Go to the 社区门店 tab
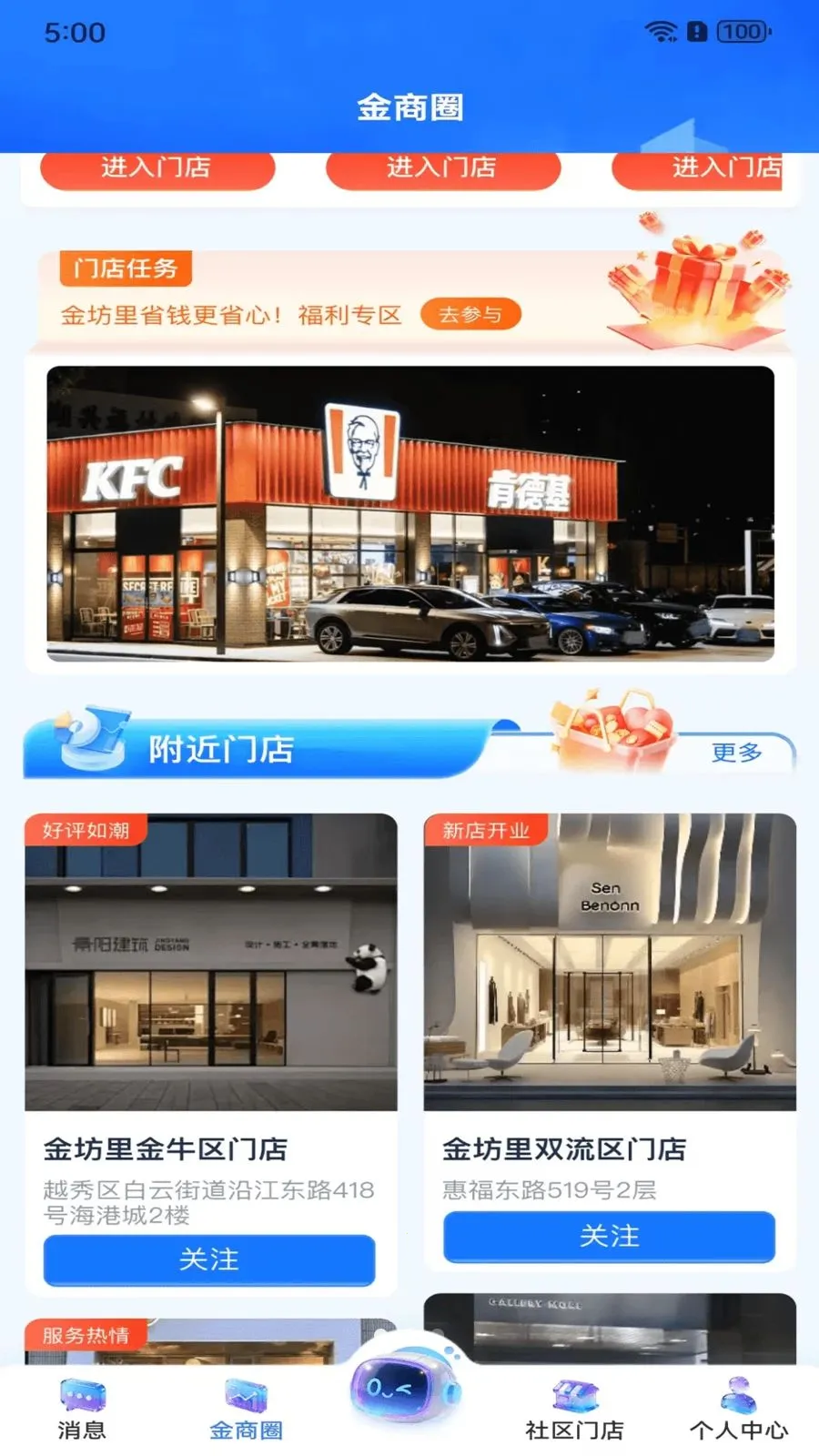Image resolution: width=819 pixels, height=1456 pixels. pos(574,1409)
